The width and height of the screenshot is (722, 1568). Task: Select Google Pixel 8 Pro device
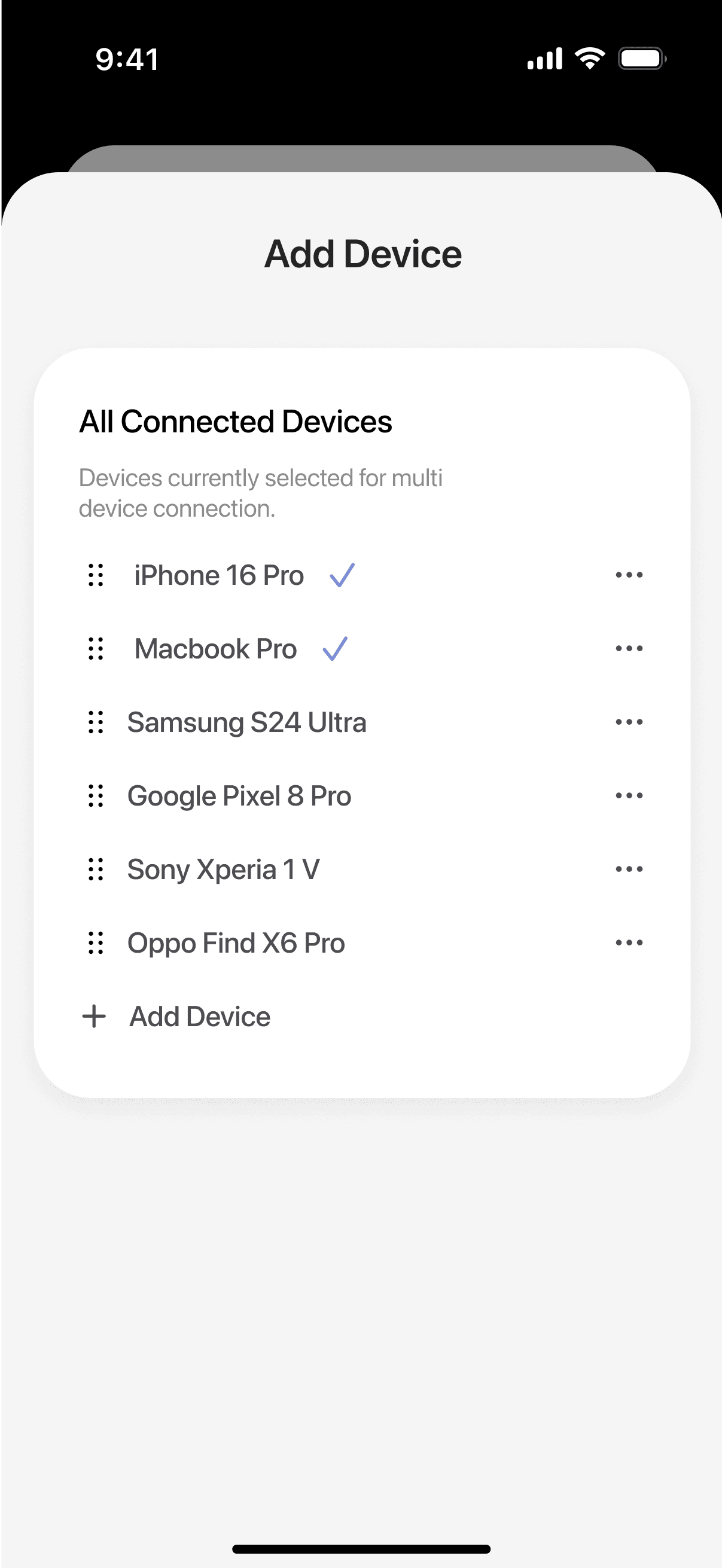pos(239,796)
